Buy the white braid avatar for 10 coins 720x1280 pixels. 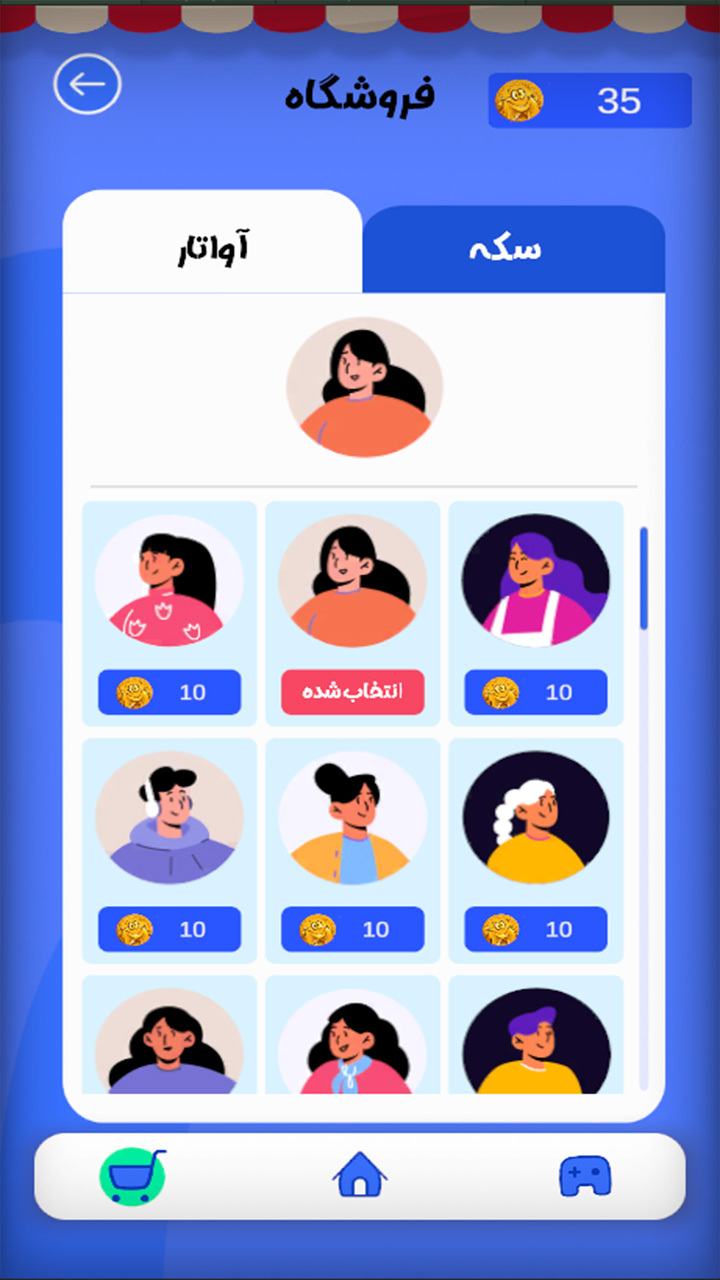pos(536,929)
